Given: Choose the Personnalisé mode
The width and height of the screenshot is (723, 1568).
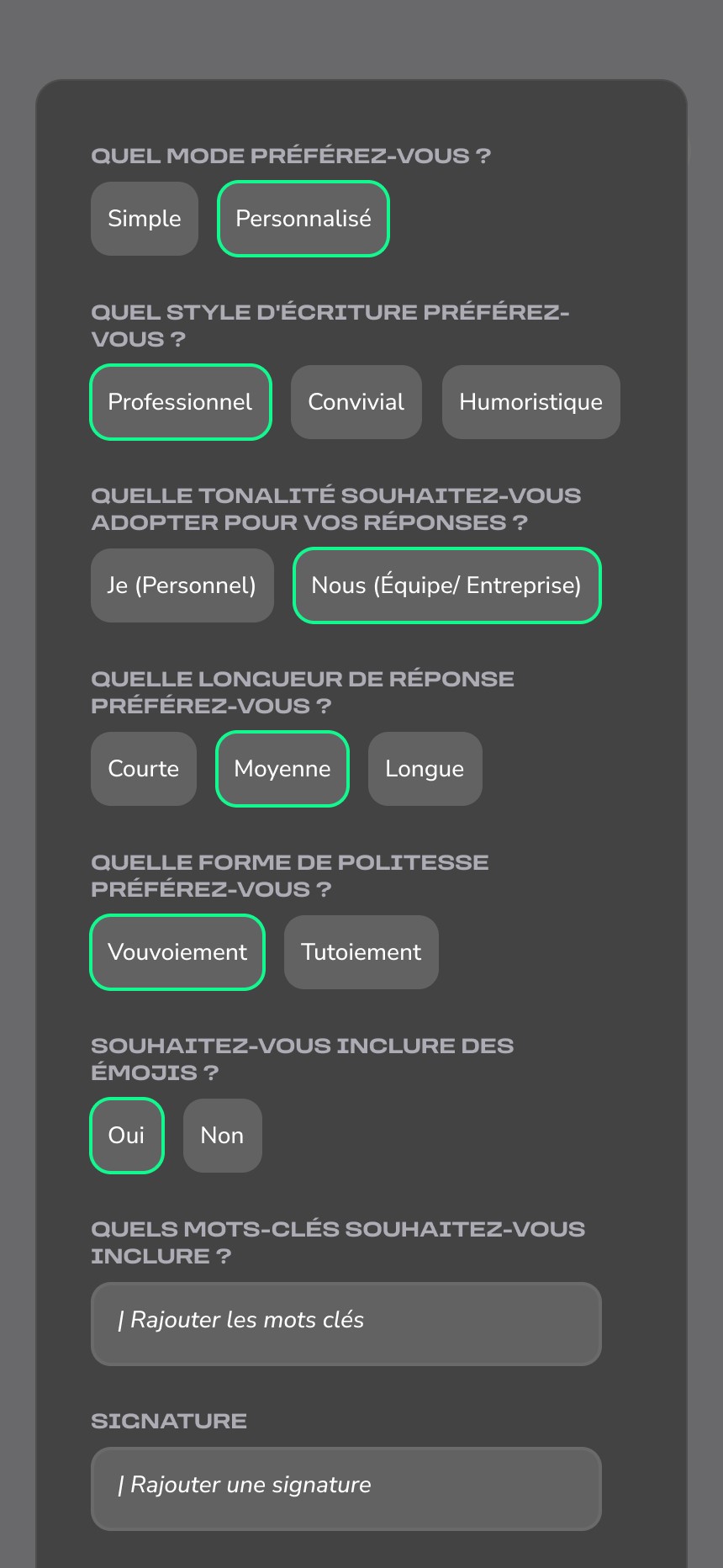Looking at the screenshot, I should point(303,219).
